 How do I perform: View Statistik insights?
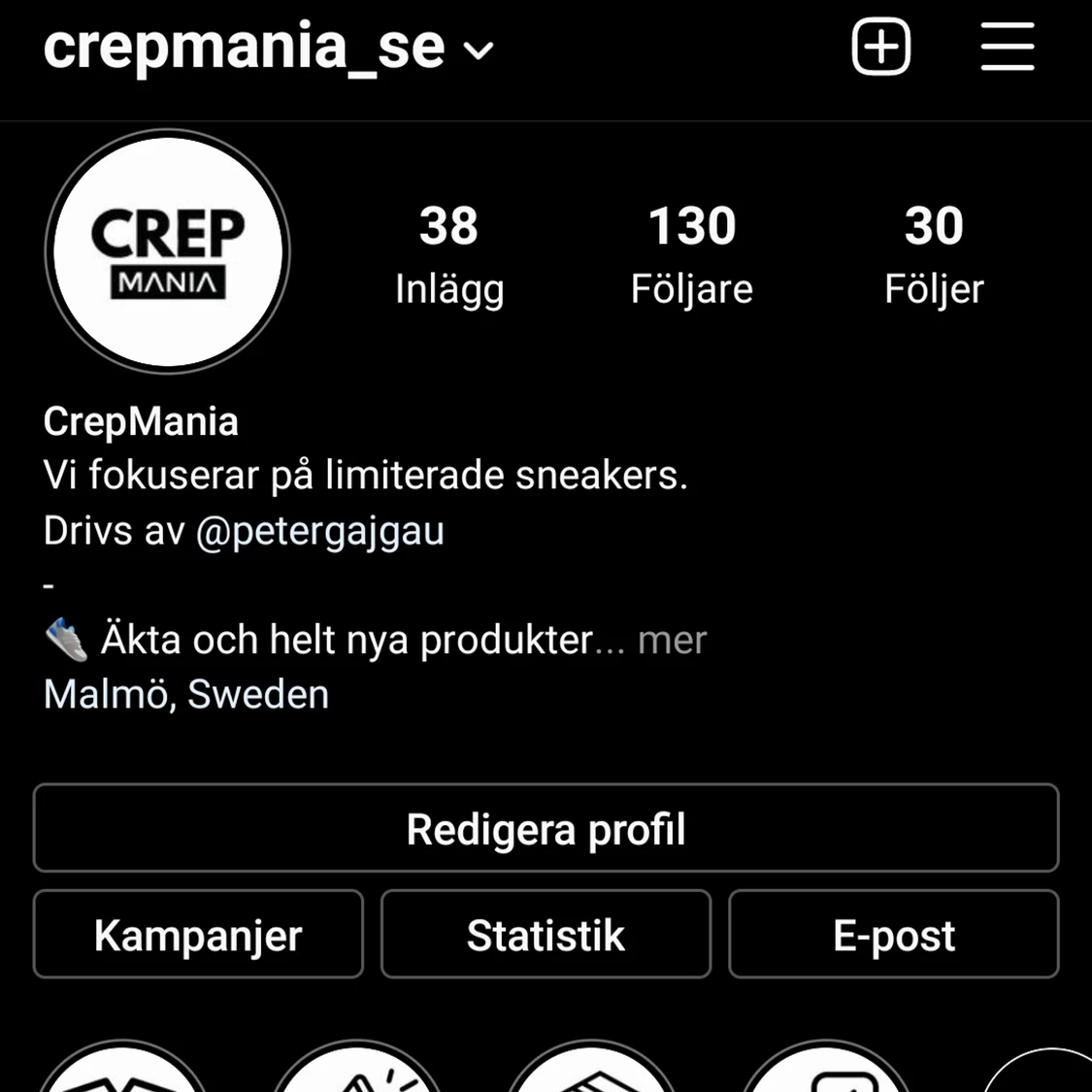point(546,935)
